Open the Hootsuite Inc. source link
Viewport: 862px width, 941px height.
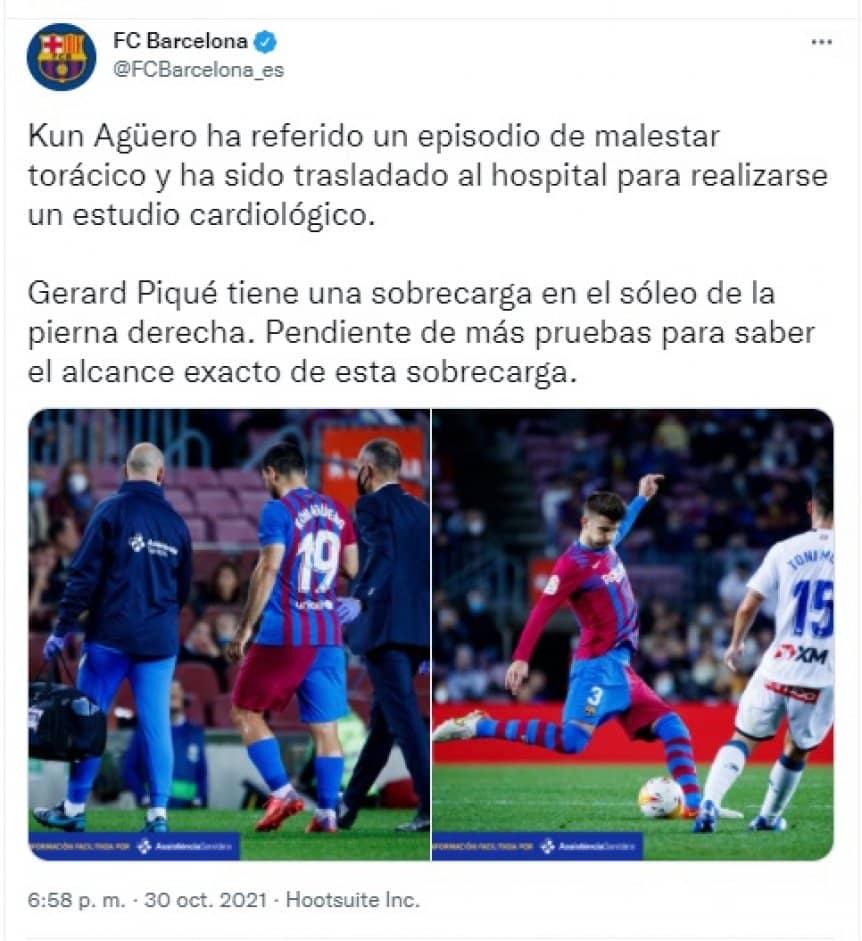pos(352,900)
